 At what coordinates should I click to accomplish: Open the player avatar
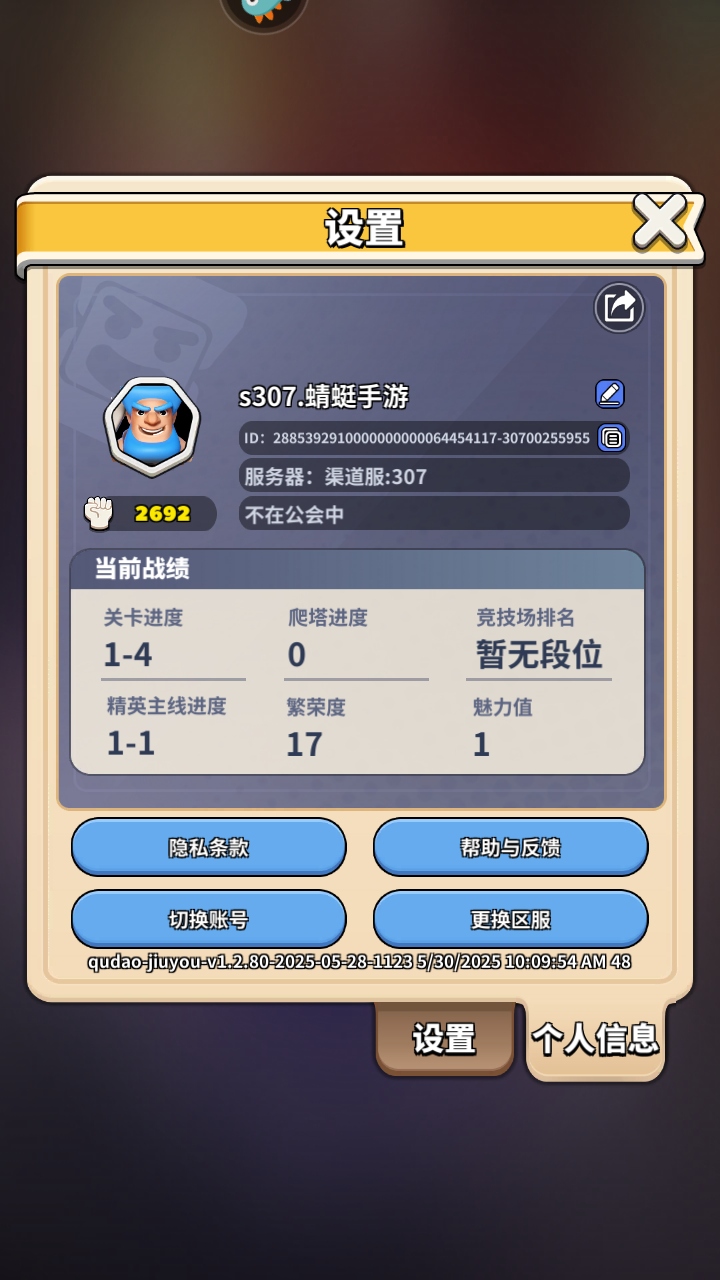(152, 425)
